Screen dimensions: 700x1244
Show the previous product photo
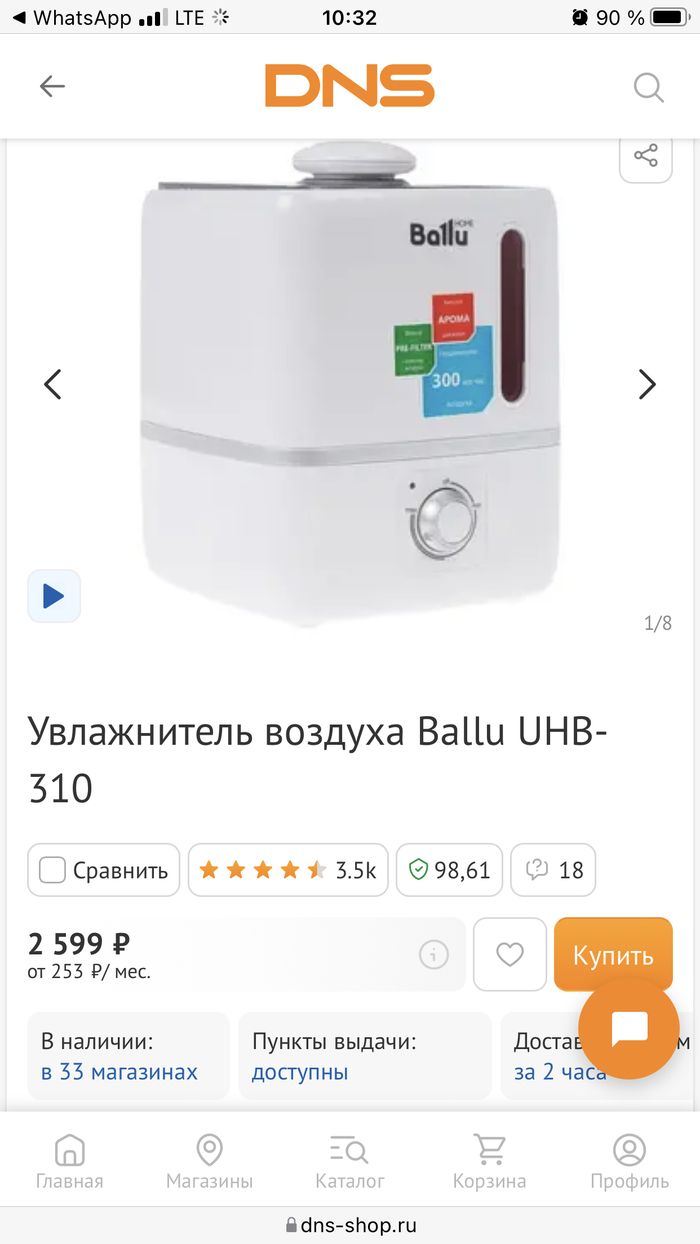point(53,384)
